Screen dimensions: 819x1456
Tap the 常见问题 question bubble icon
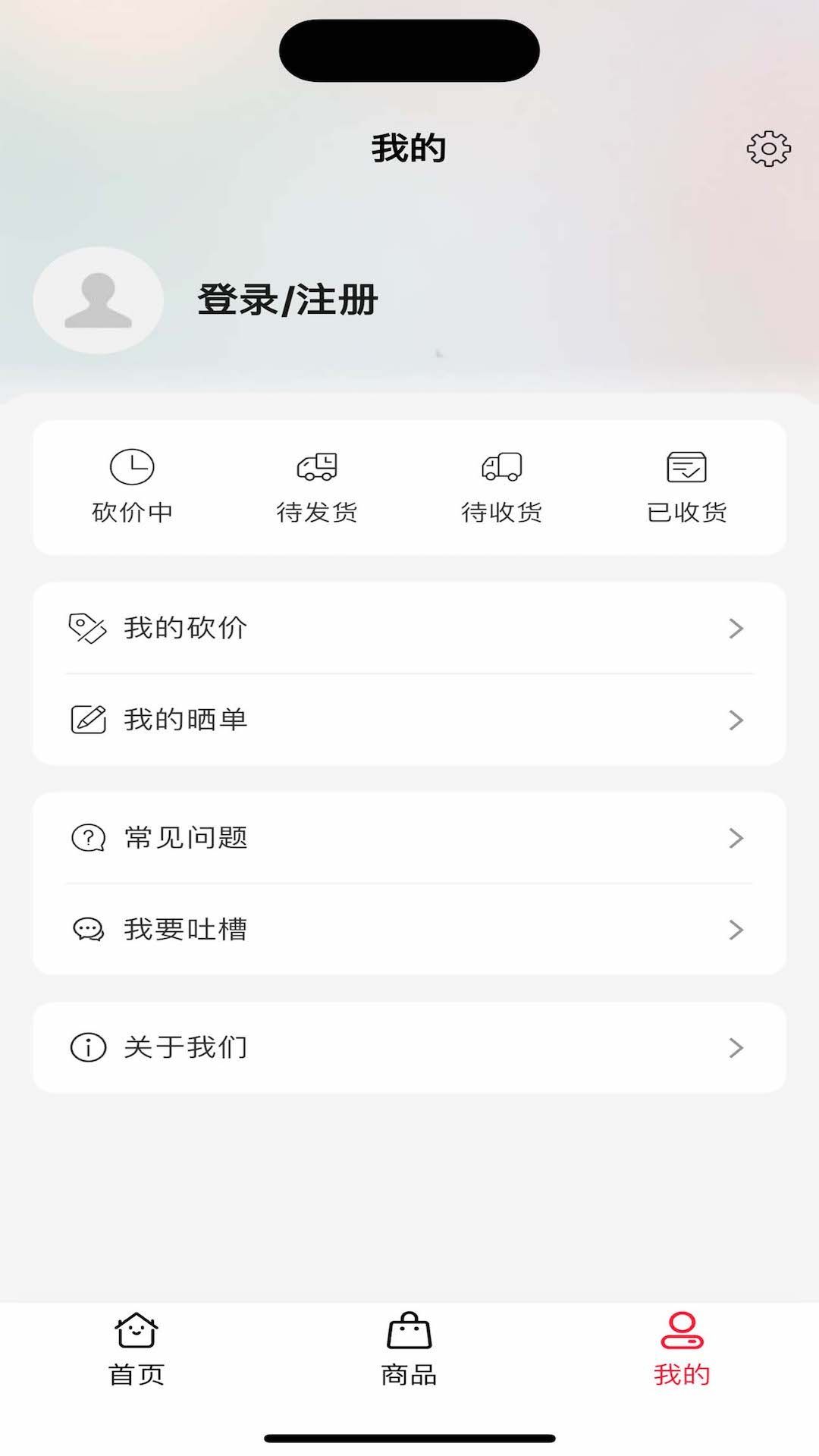[x=86, y=837]
